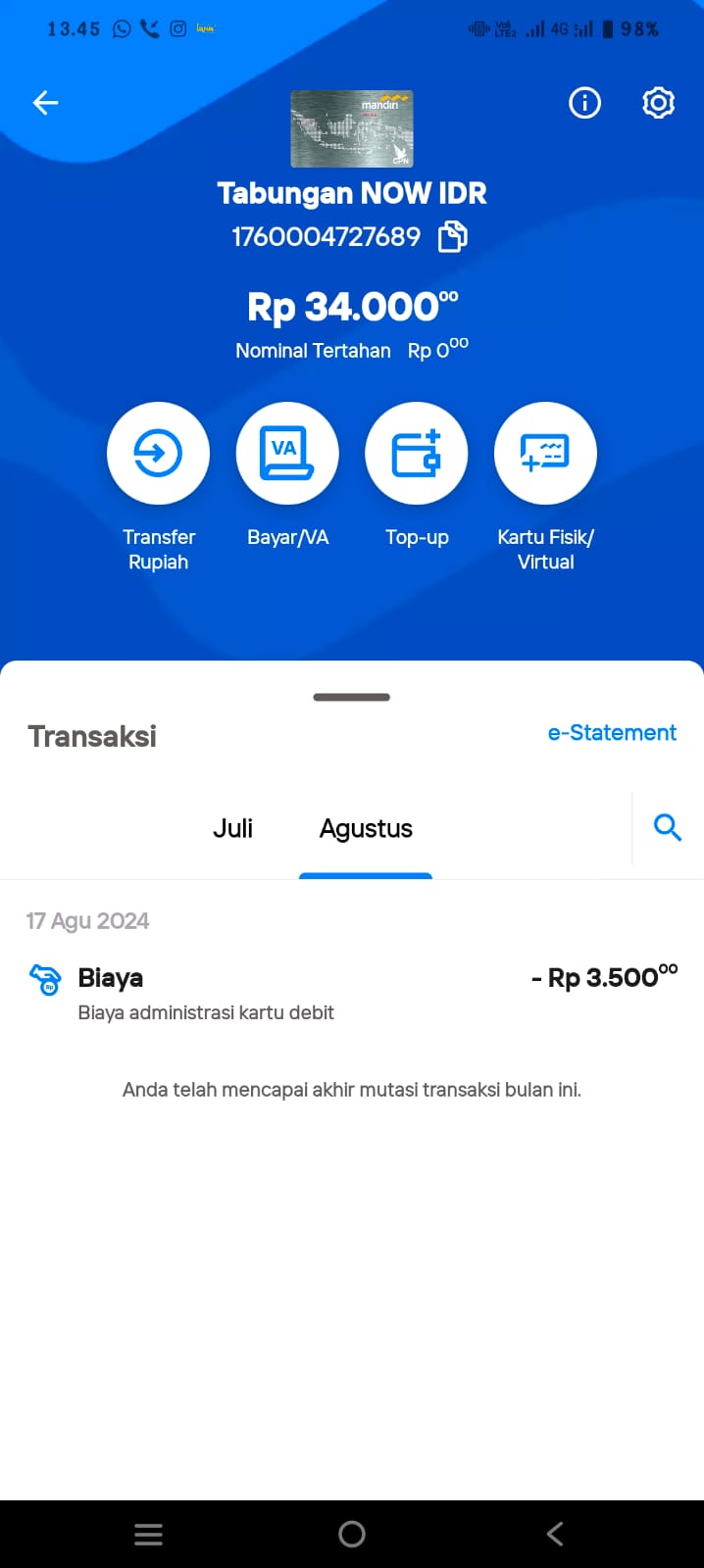
Task: Open account settings gear
Action: coord(658,102)
